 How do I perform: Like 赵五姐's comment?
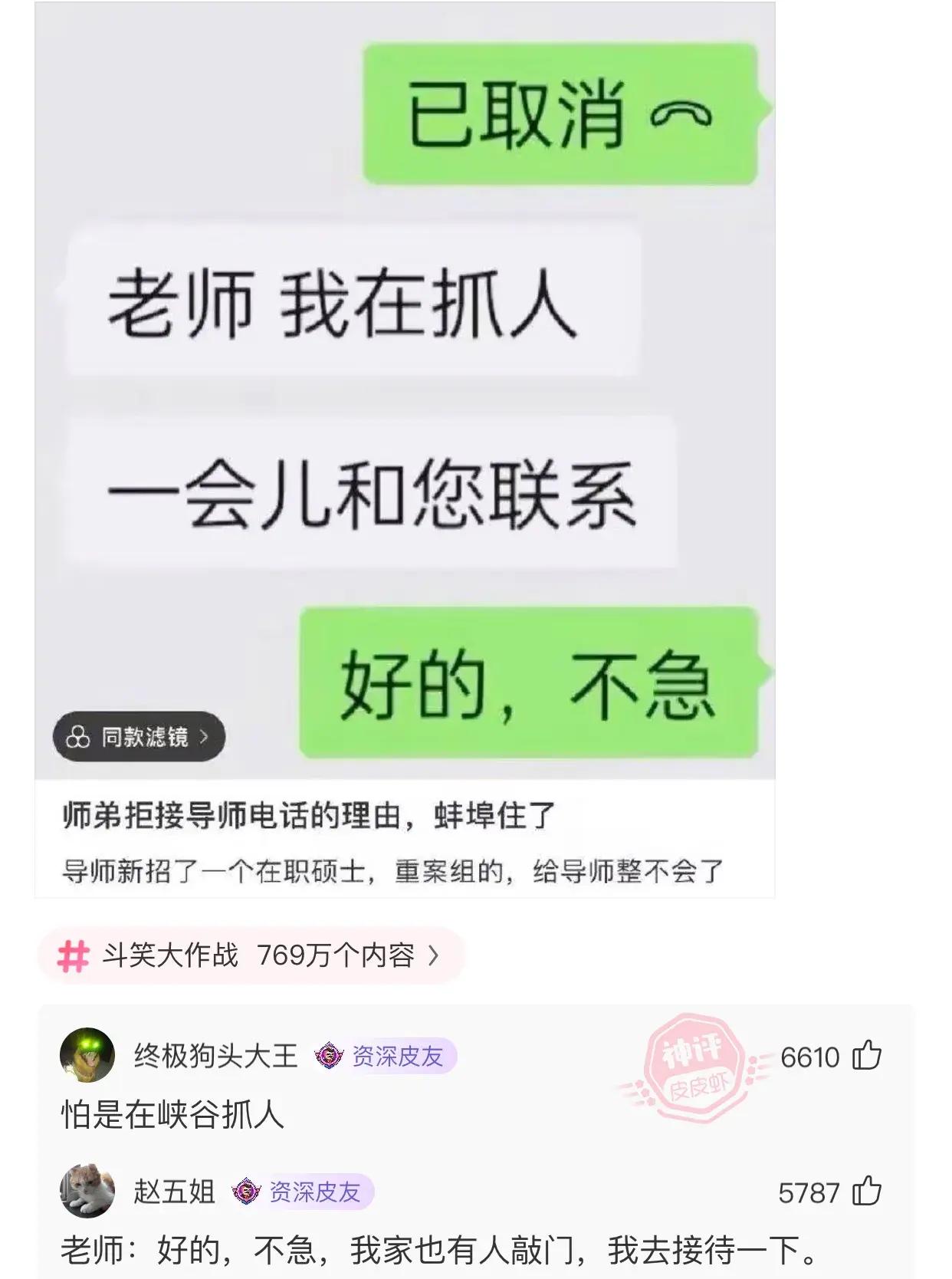pyautogui.click(x=867, y=1192)
